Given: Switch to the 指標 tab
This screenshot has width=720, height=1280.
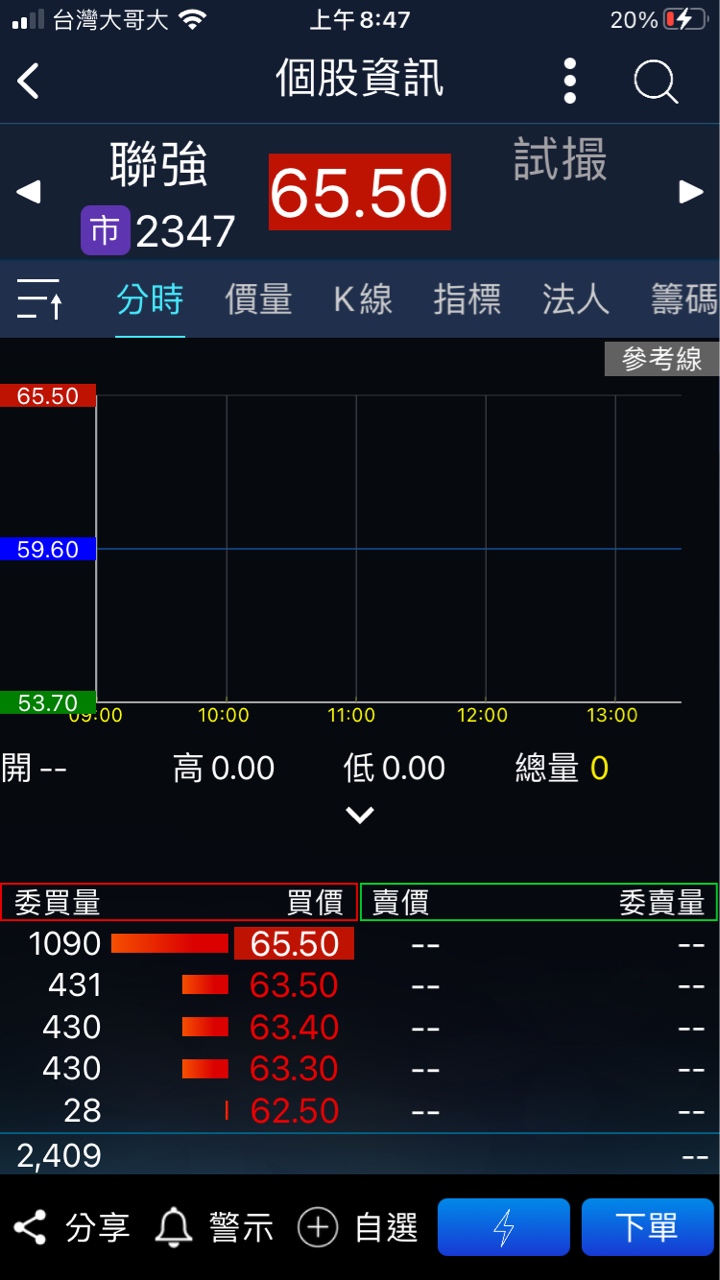Looking at the screenshot, I should tap(467, 299).
